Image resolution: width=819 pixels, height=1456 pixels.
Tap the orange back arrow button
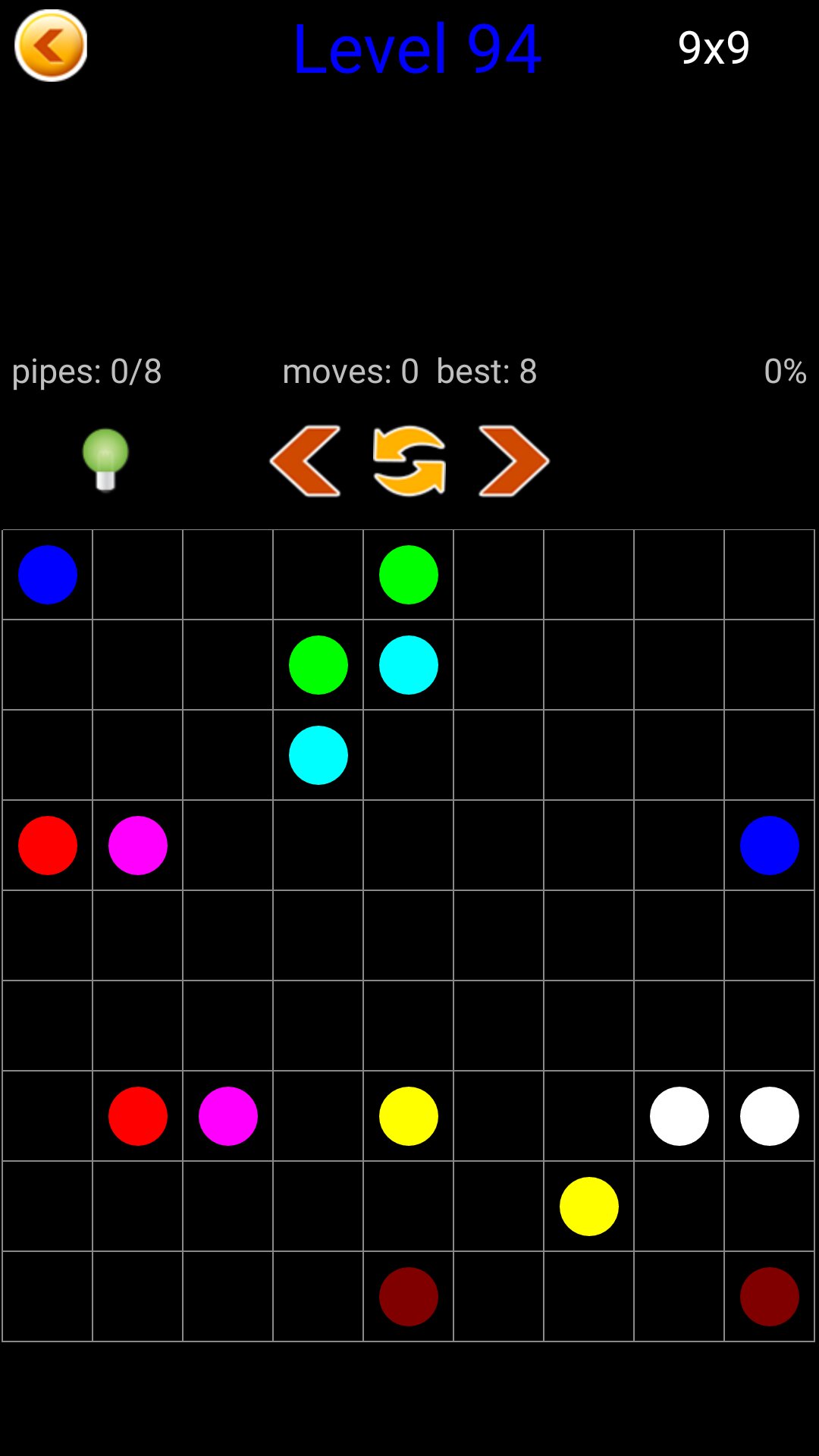[x=51, y=45]
